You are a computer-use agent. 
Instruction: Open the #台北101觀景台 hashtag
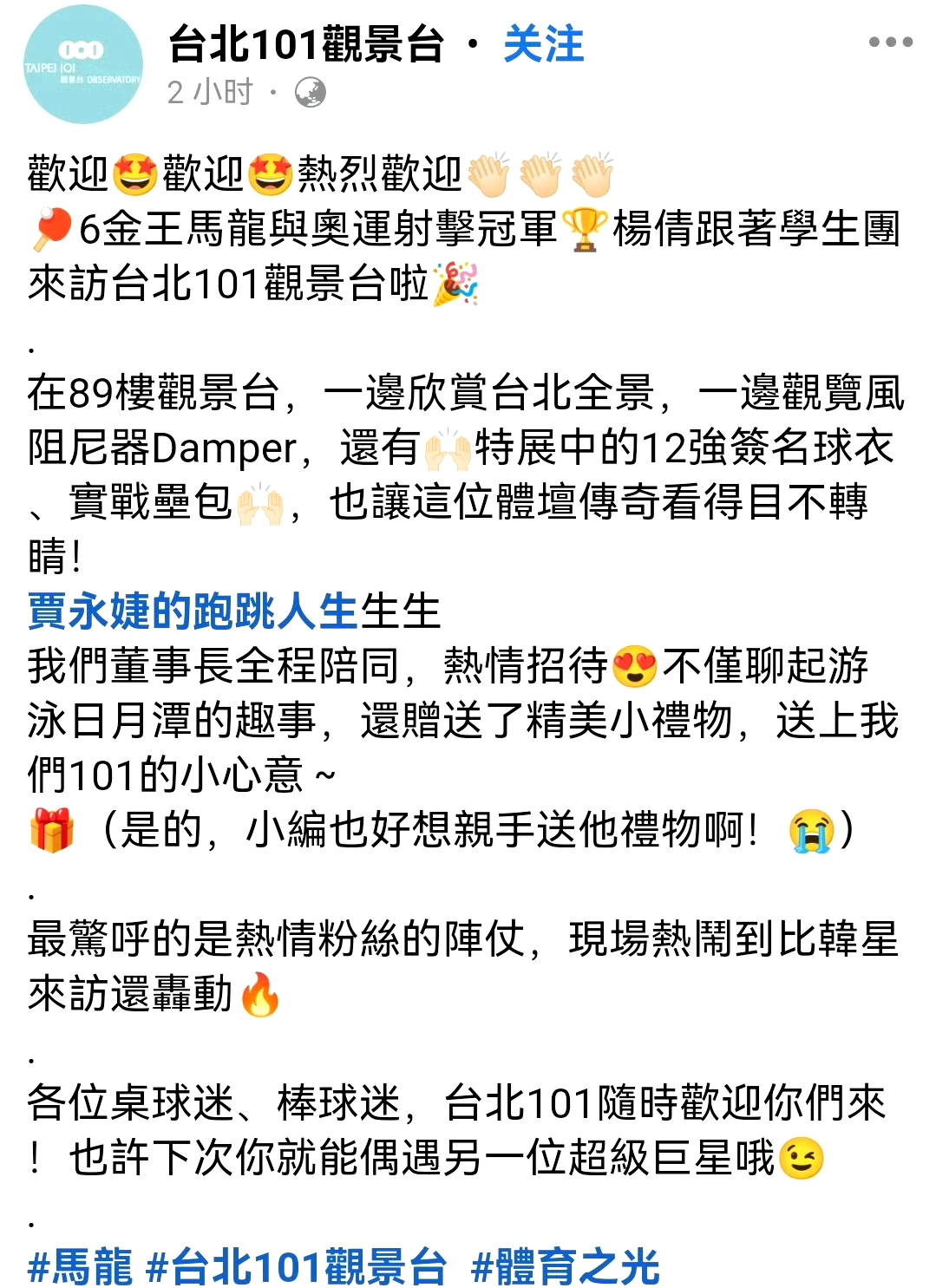point(296,1265)
